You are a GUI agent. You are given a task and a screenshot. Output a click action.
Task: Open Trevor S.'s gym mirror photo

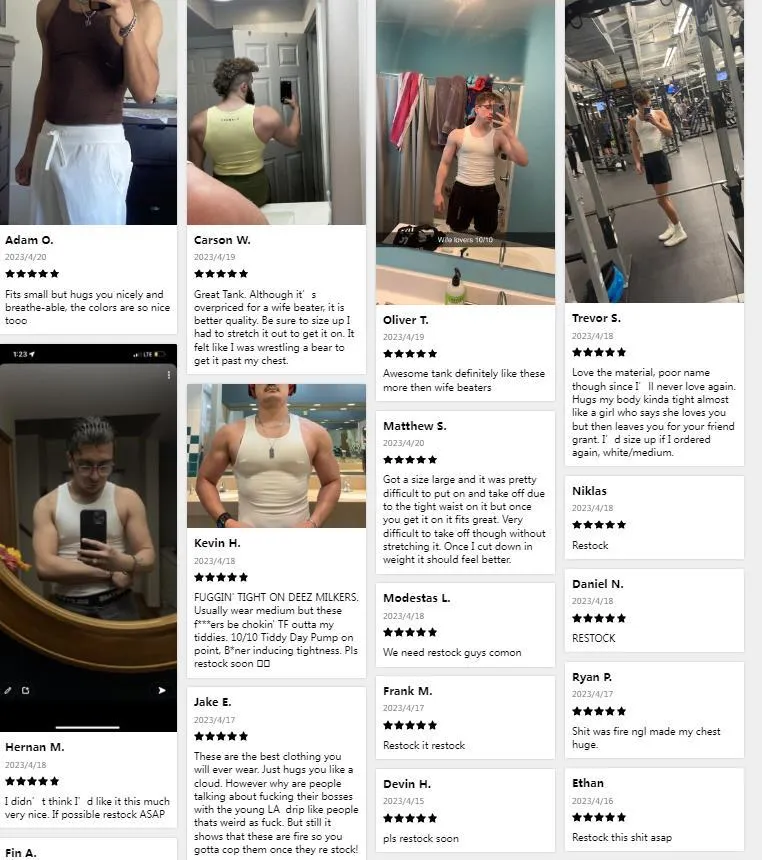[654, 151]
